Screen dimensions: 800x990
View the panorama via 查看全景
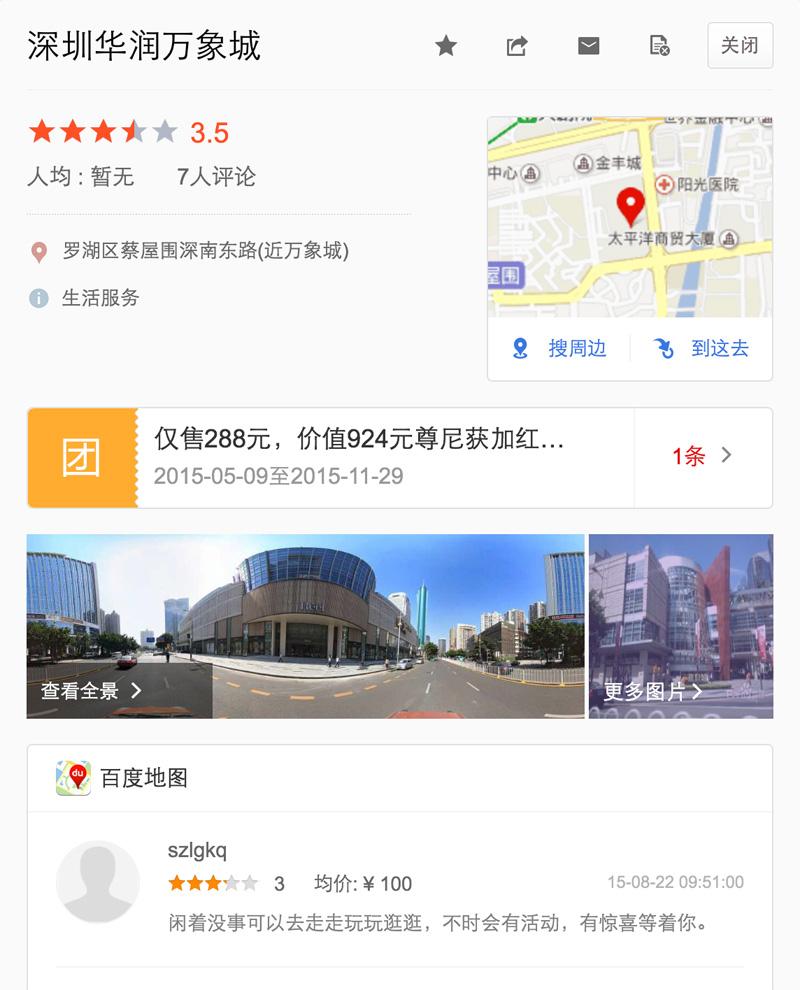click(x=92, y=690)
